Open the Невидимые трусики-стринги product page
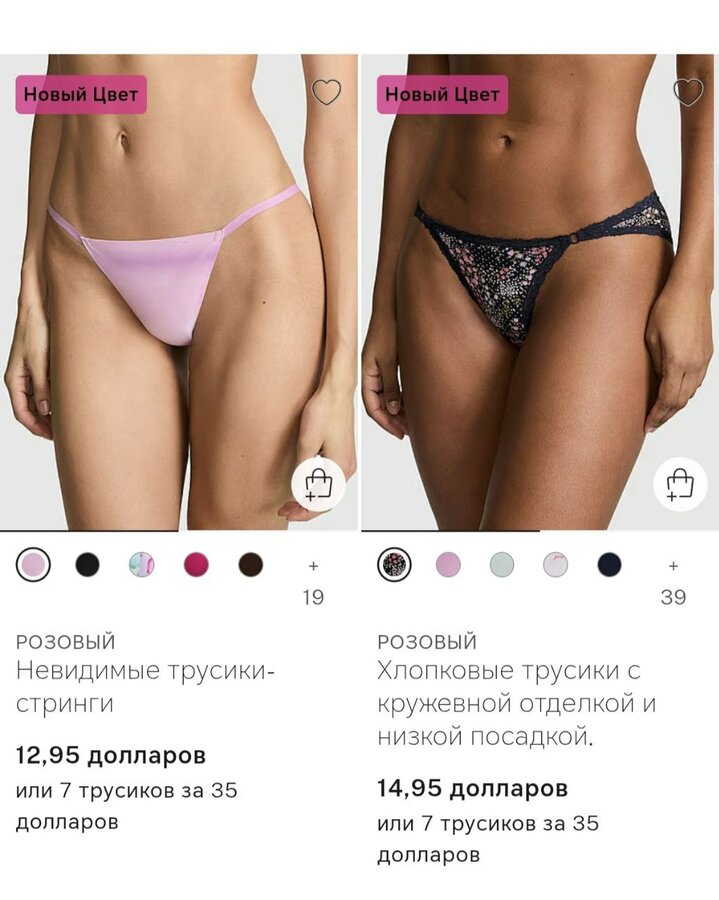This screenshot has width=719, height=900. (145, 687)
